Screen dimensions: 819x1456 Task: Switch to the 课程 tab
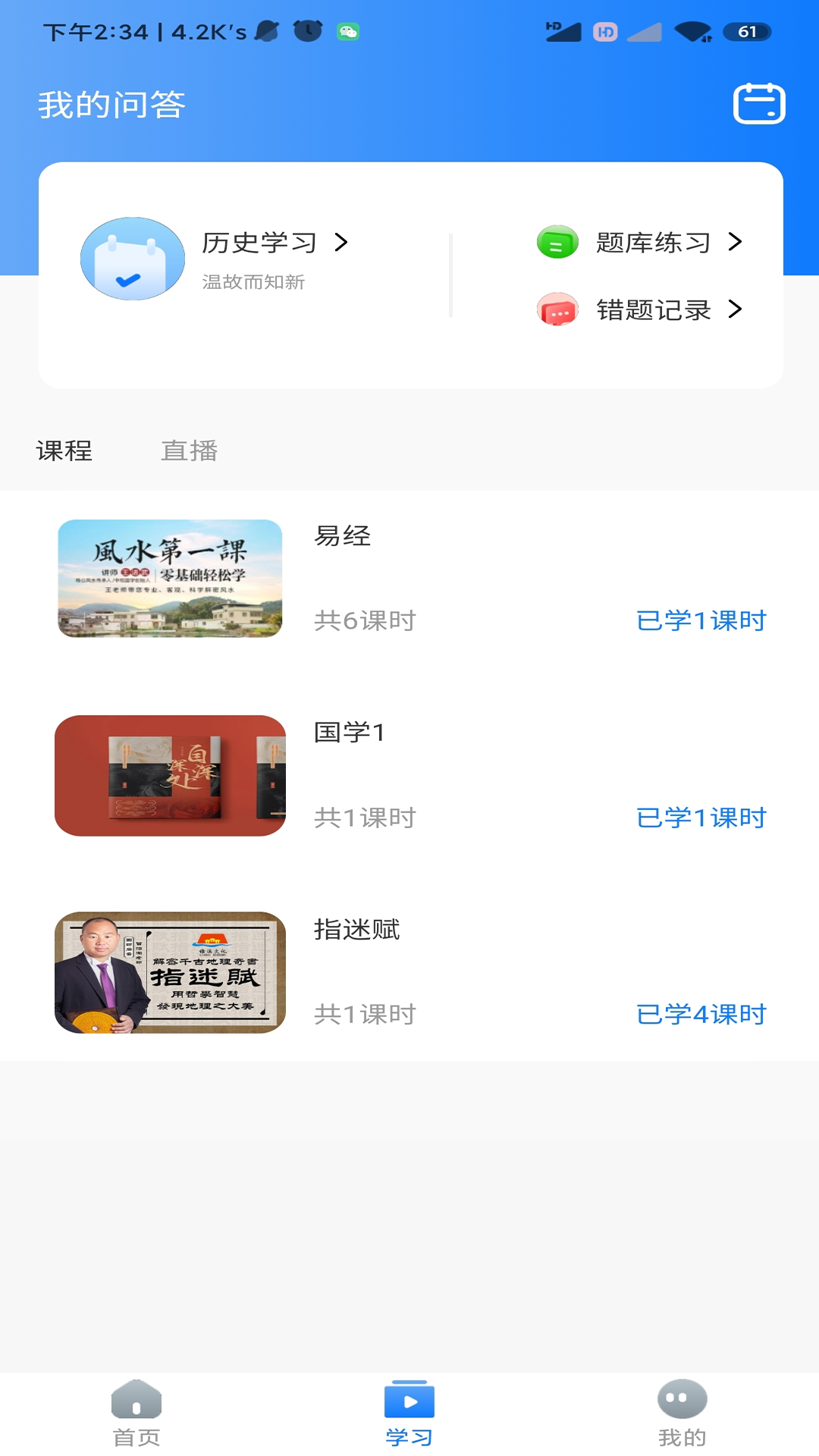coord(64,451)
